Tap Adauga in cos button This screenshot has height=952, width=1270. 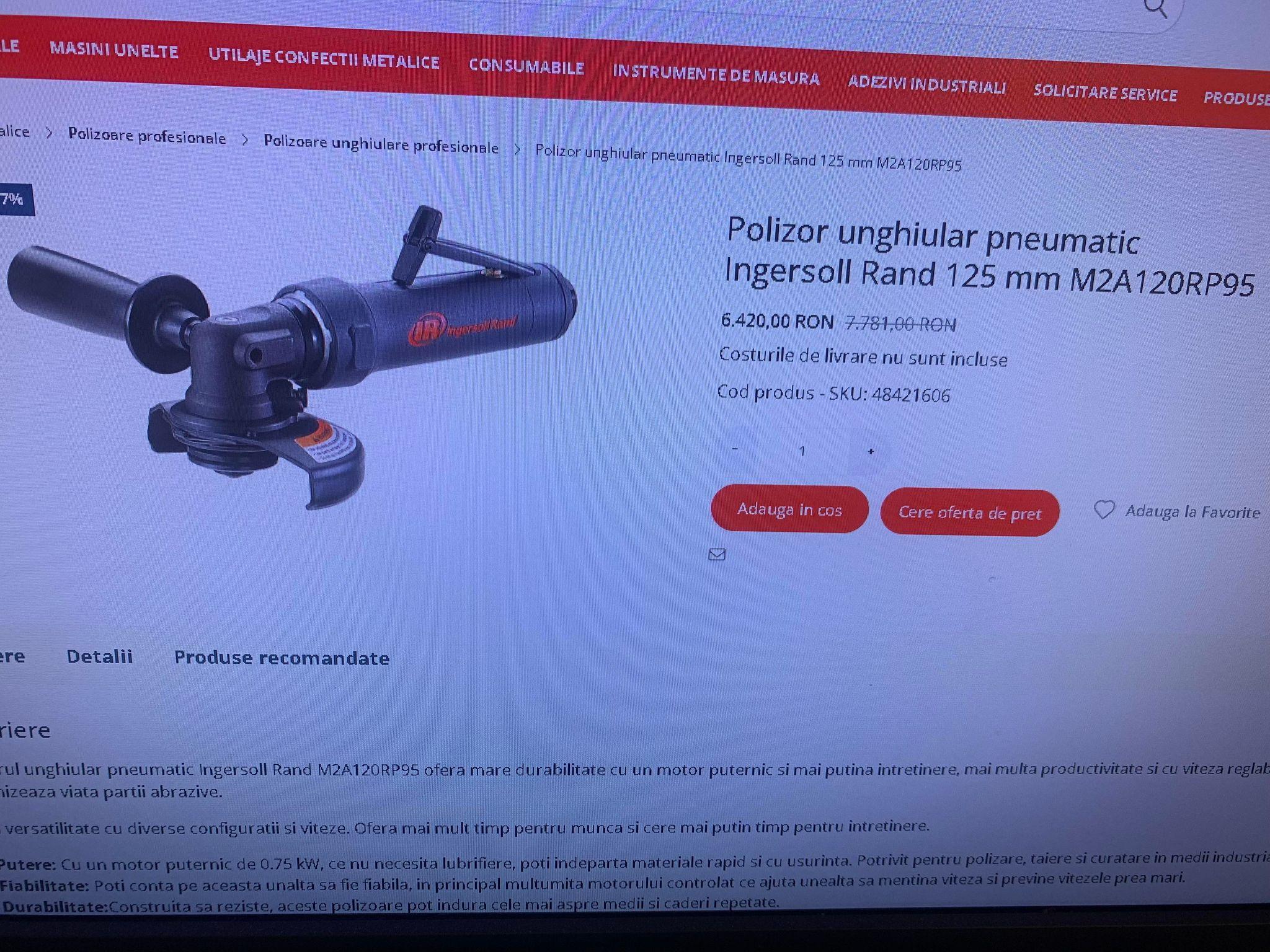click(789, 509)
